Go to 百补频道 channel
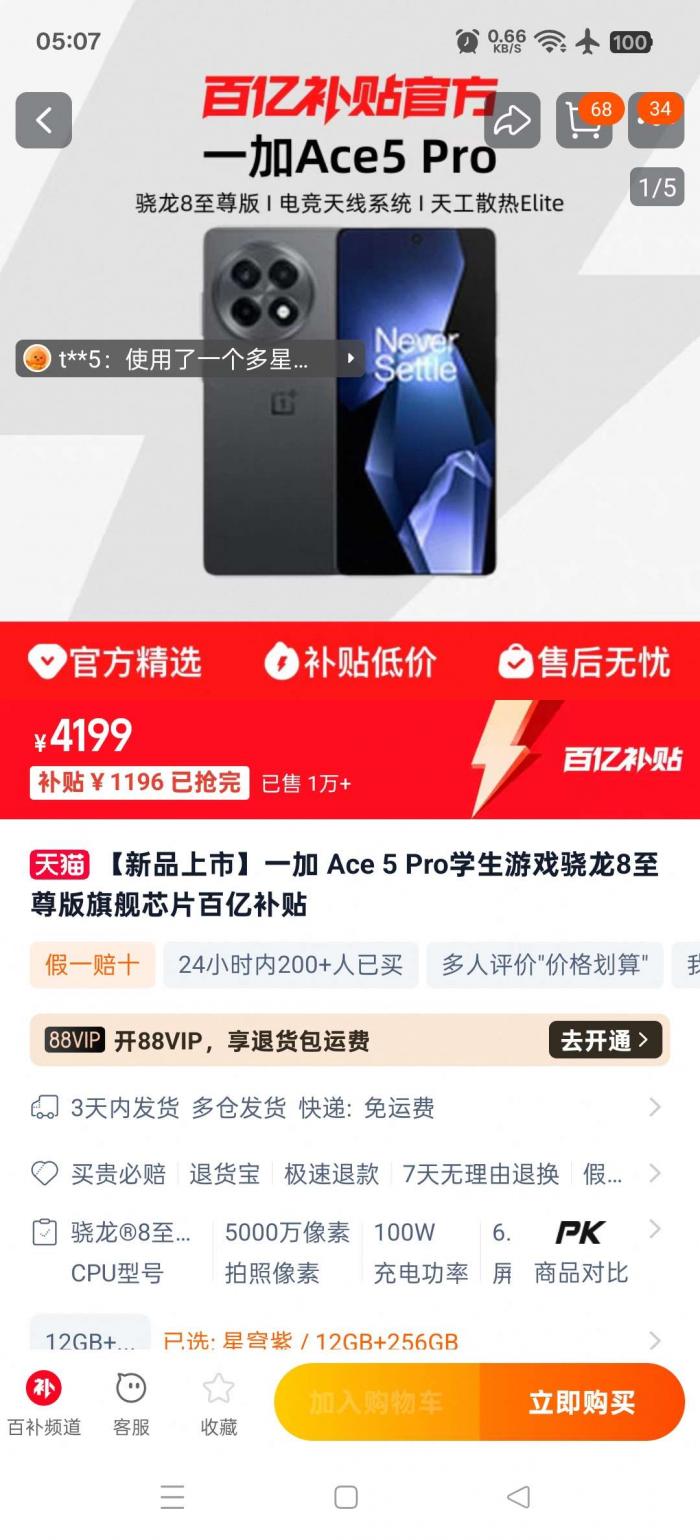The image size is (700, 1540). point(44,1403)
